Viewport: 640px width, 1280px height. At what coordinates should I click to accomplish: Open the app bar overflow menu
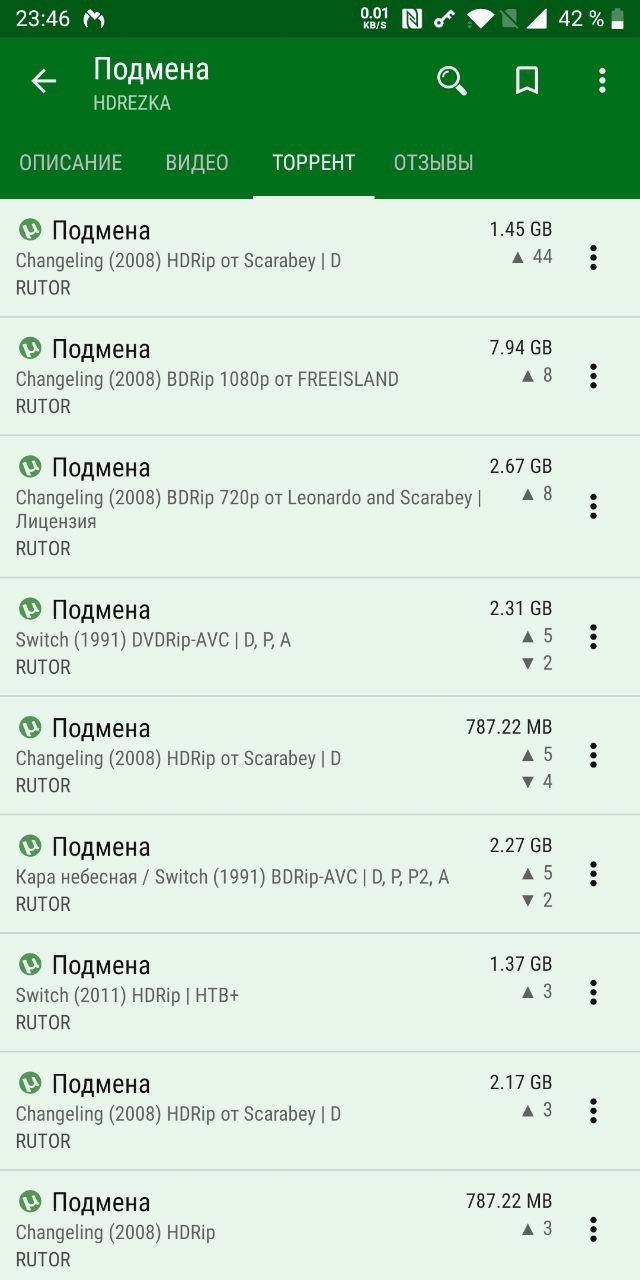[601, 82]
